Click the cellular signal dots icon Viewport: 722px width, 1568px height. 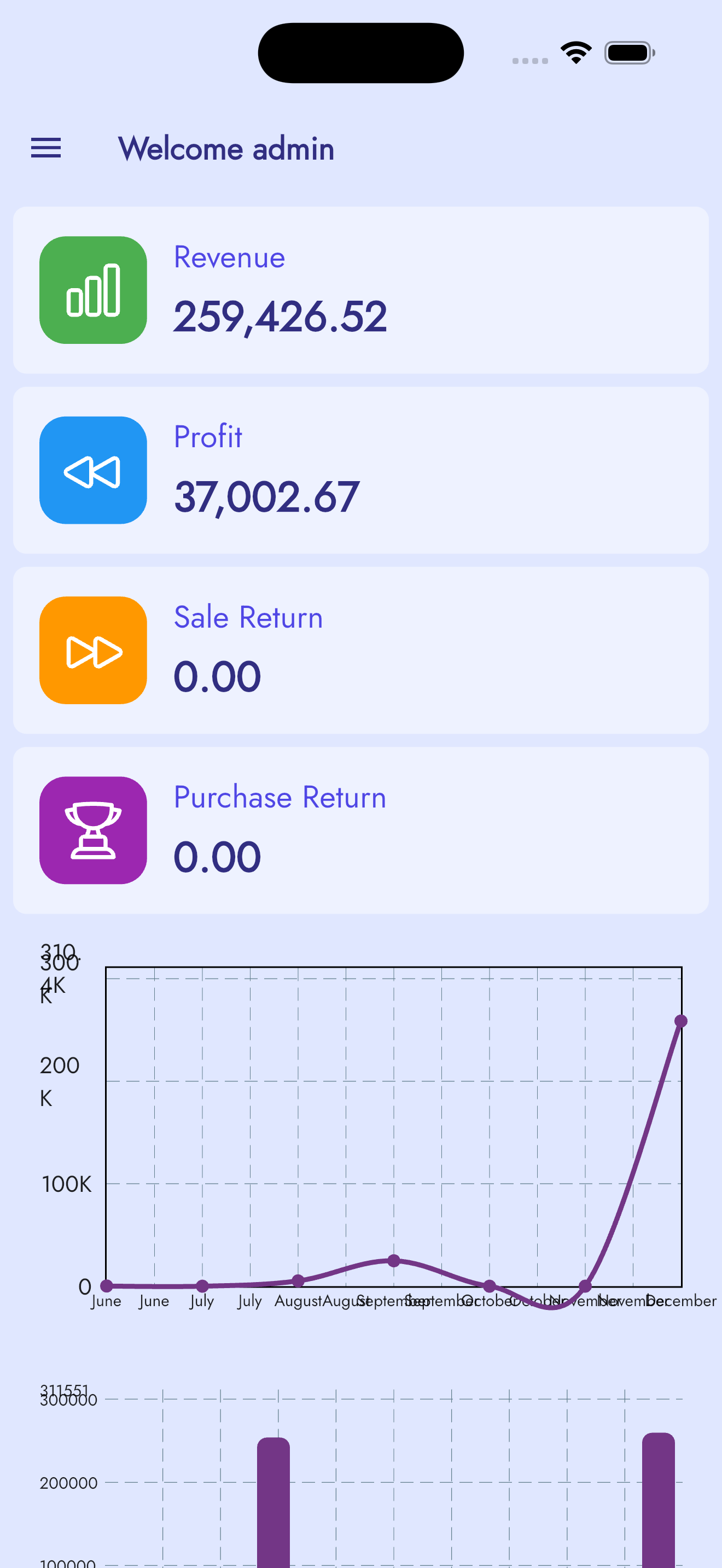point(531,61)
